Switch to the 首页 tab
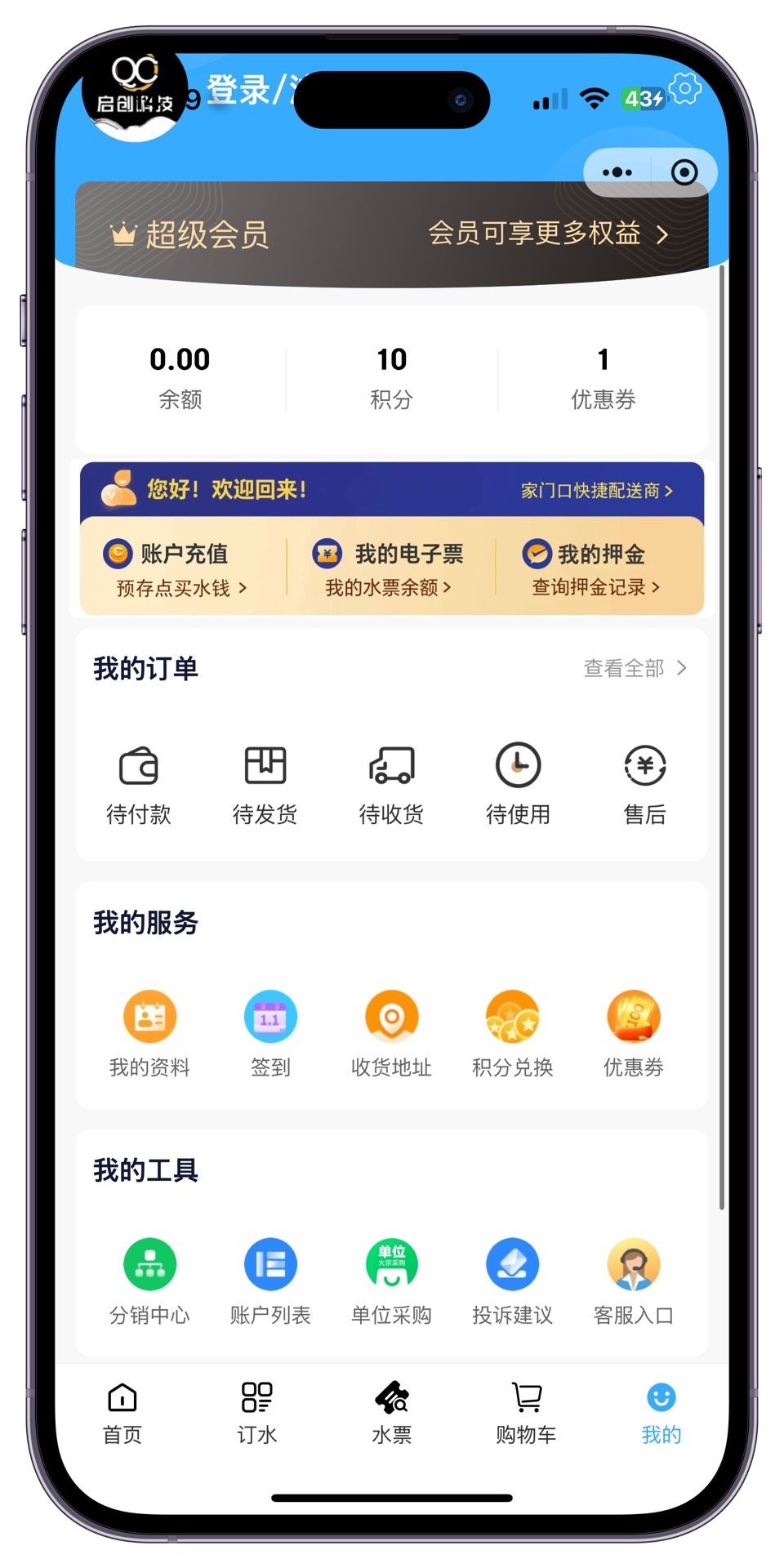The width and height of the screenshot is (784, 1568). click(x=122, y=1413)
